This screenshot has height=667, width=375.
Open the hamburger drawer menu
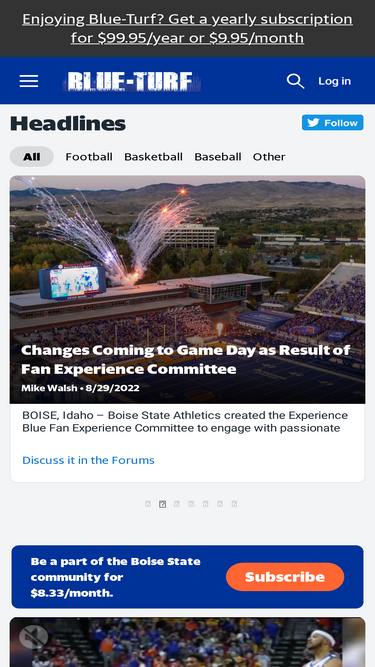tap(29, 81)
